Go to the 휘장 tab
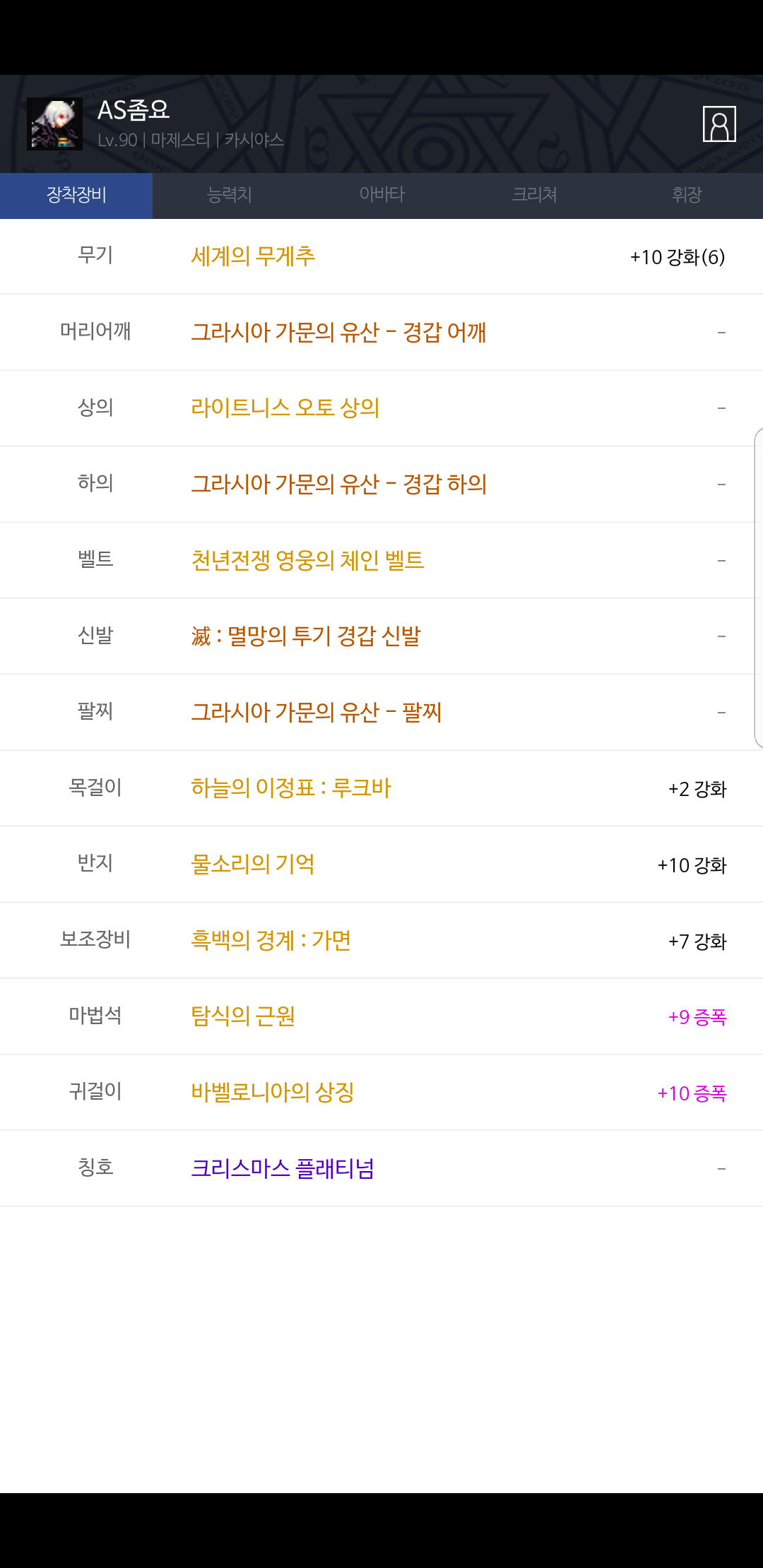Viewport: 763px width, 1568px height. 687,195
